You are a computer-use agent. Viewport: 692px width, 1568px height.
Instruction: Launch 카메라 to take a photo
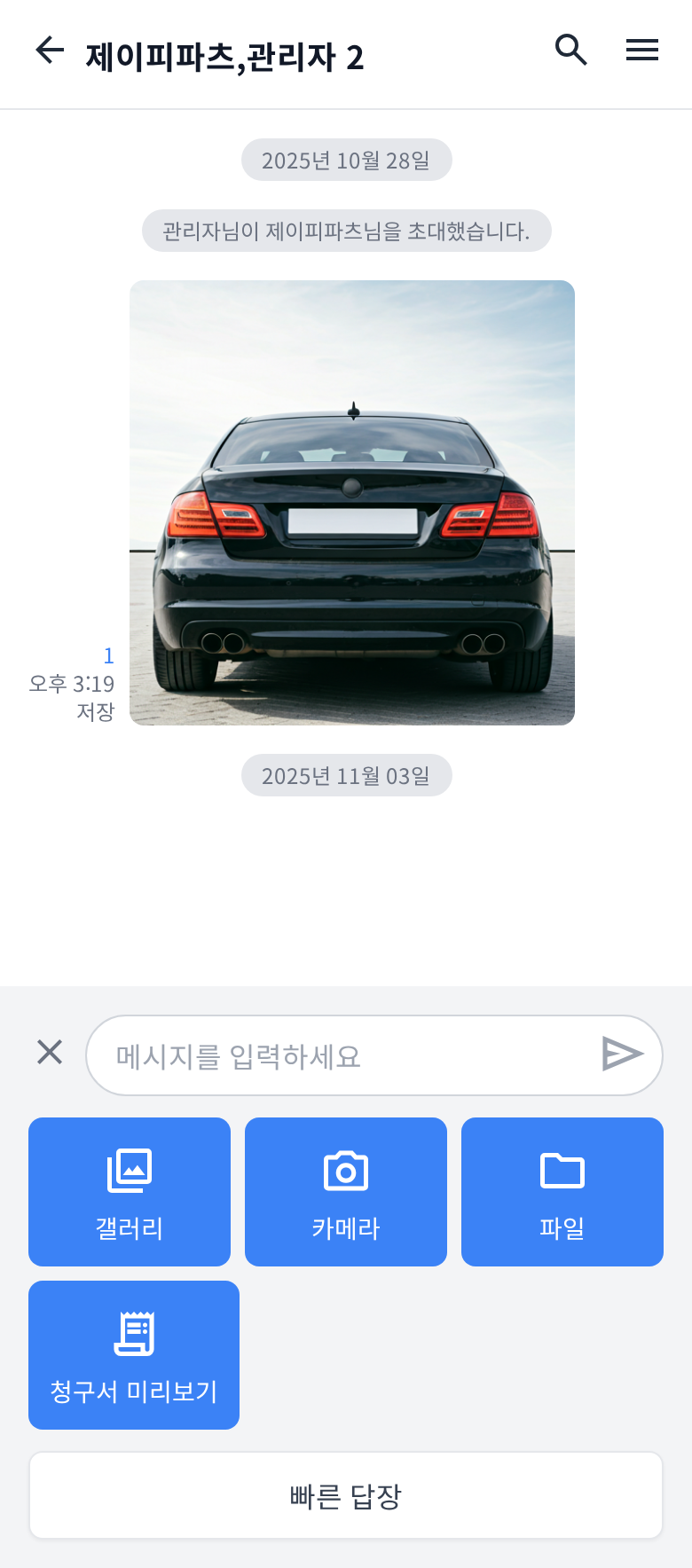[x=346, y=1191]
